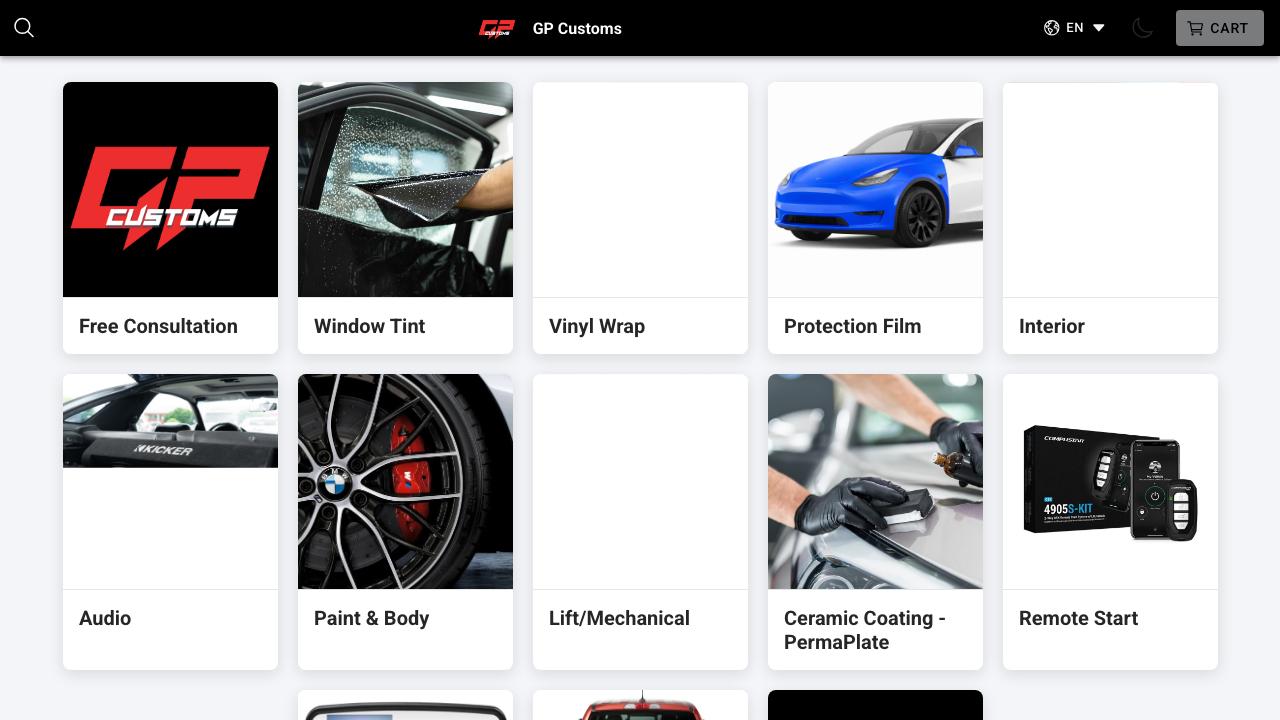Toggle dark mode with the moon icon
The width and height of the screenshot is (1280, 720).
click(1142, 28)
